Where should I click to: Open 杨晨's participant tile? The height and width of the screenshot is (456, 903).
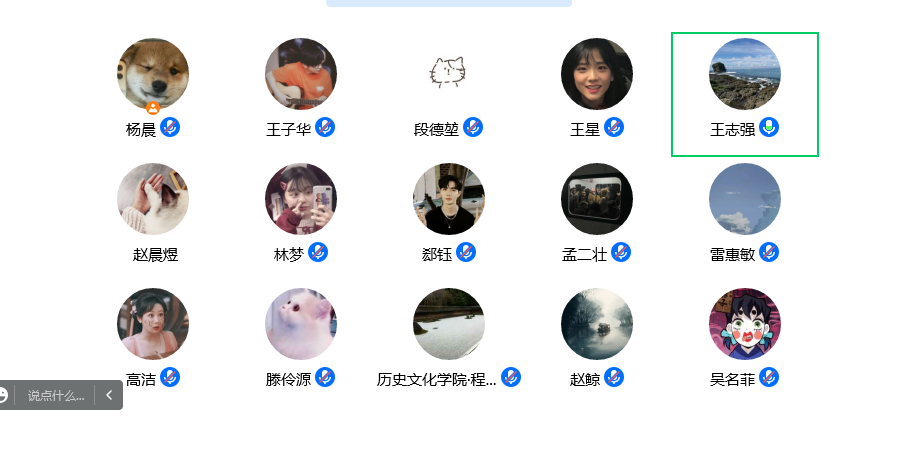point(153,75)
